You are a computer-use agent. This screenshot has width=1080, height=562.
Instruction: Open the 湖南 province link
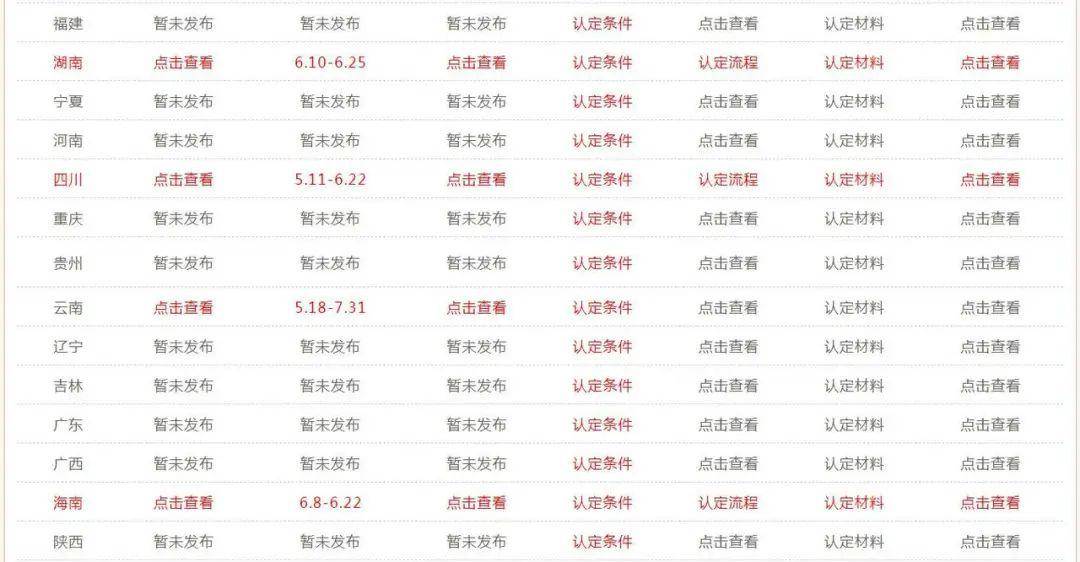pos(68,62)
